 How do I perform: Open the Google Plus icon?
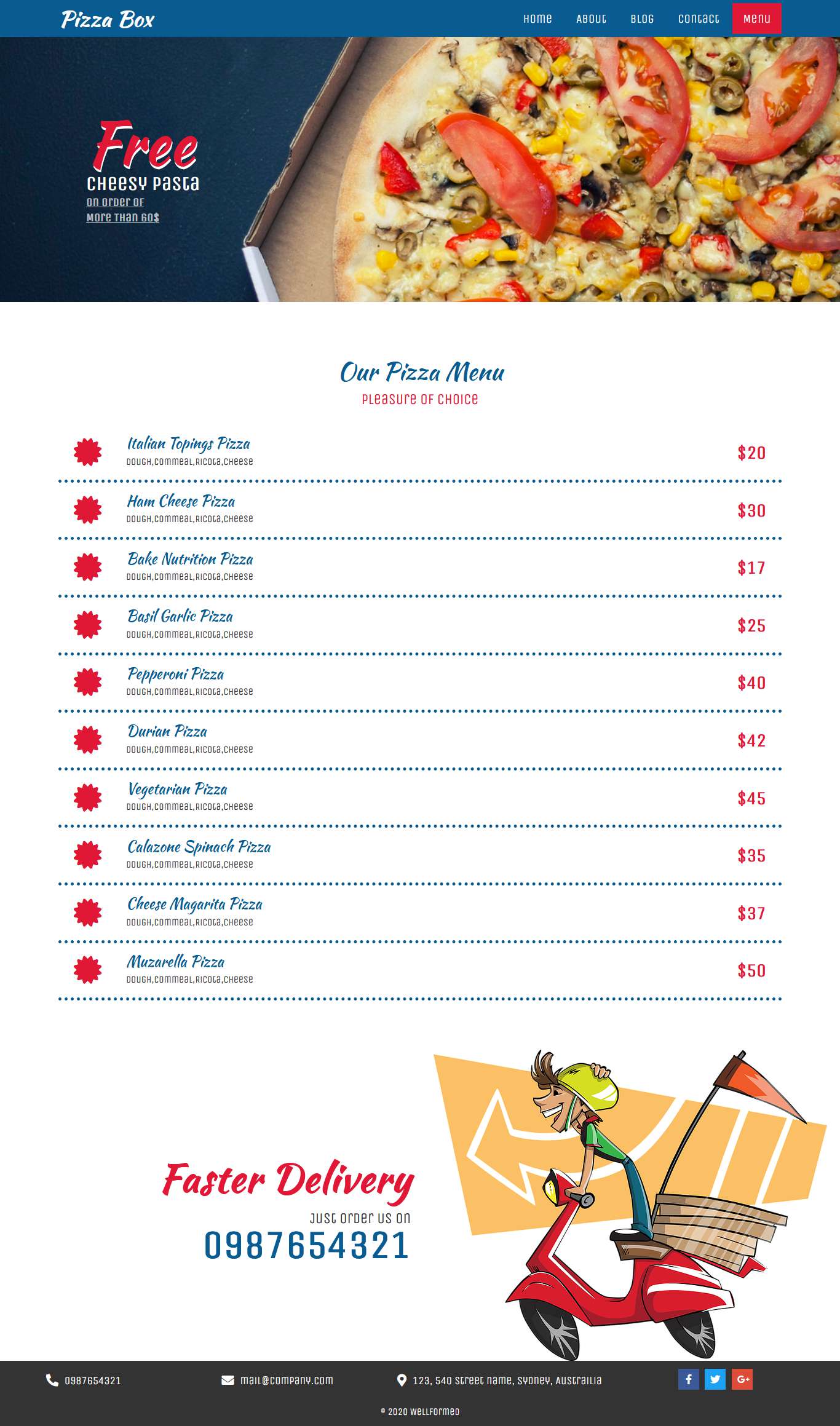coord(742,1379)
